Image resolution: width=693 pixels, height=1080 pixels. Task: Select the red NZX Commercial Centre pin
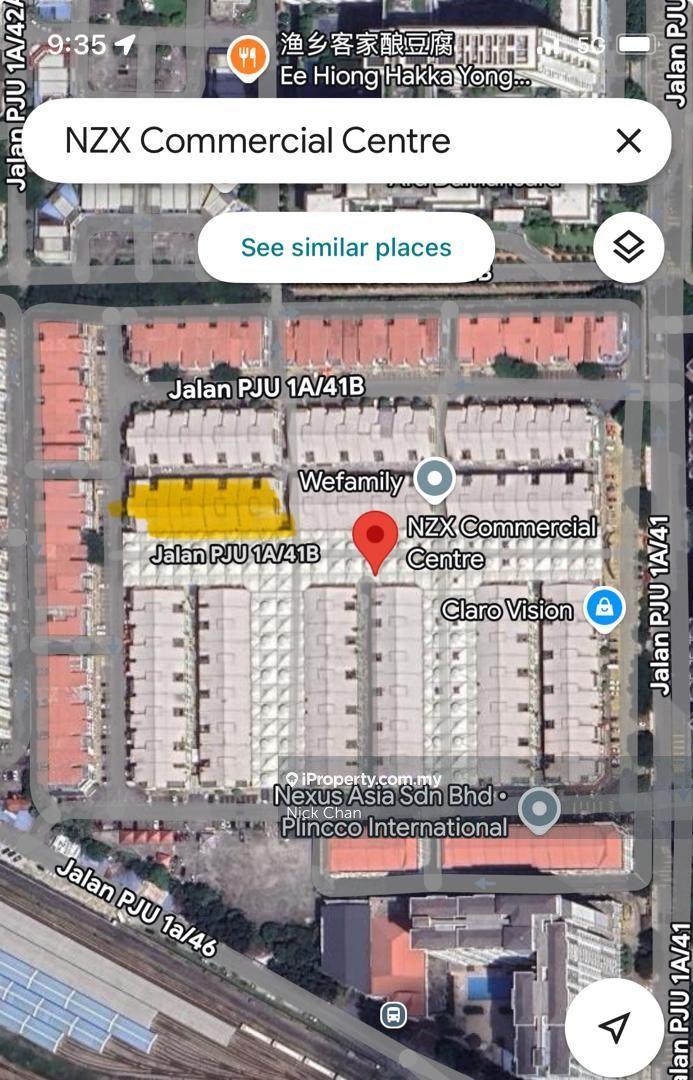[x=376, y=540]
